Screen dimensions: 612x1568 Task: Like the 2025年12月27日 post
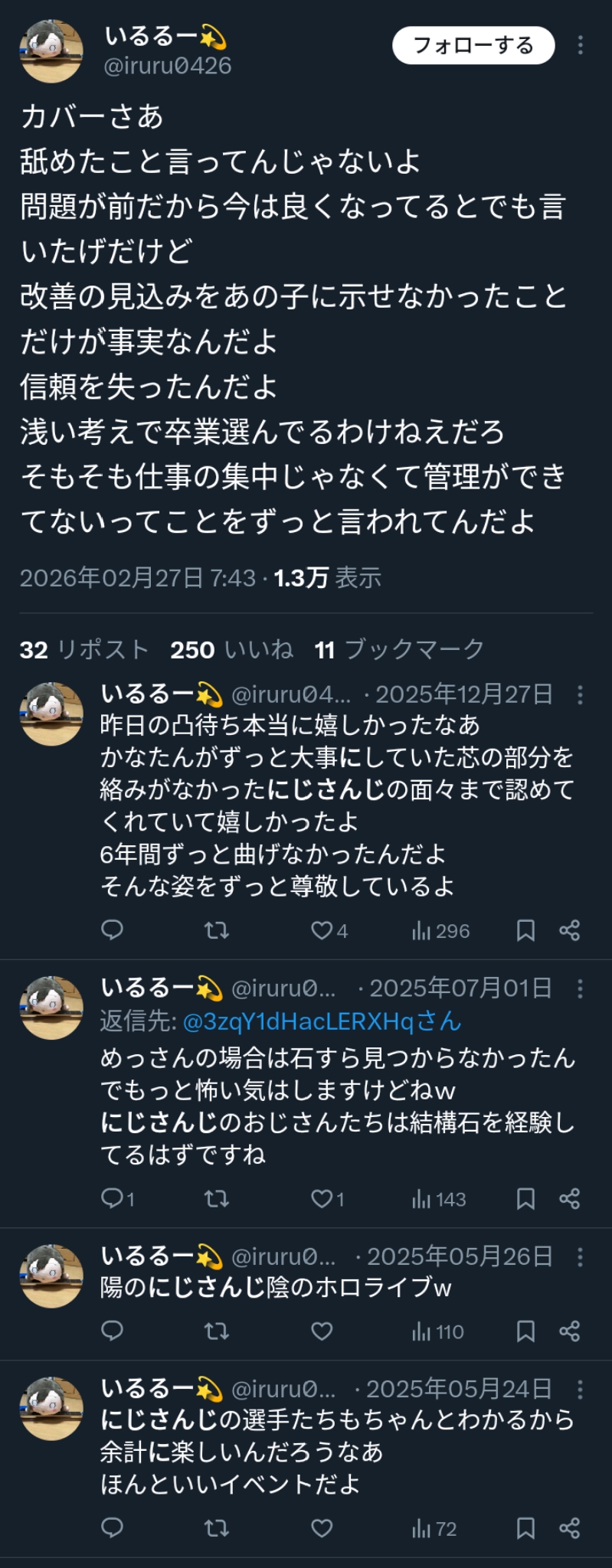[322, 930]
